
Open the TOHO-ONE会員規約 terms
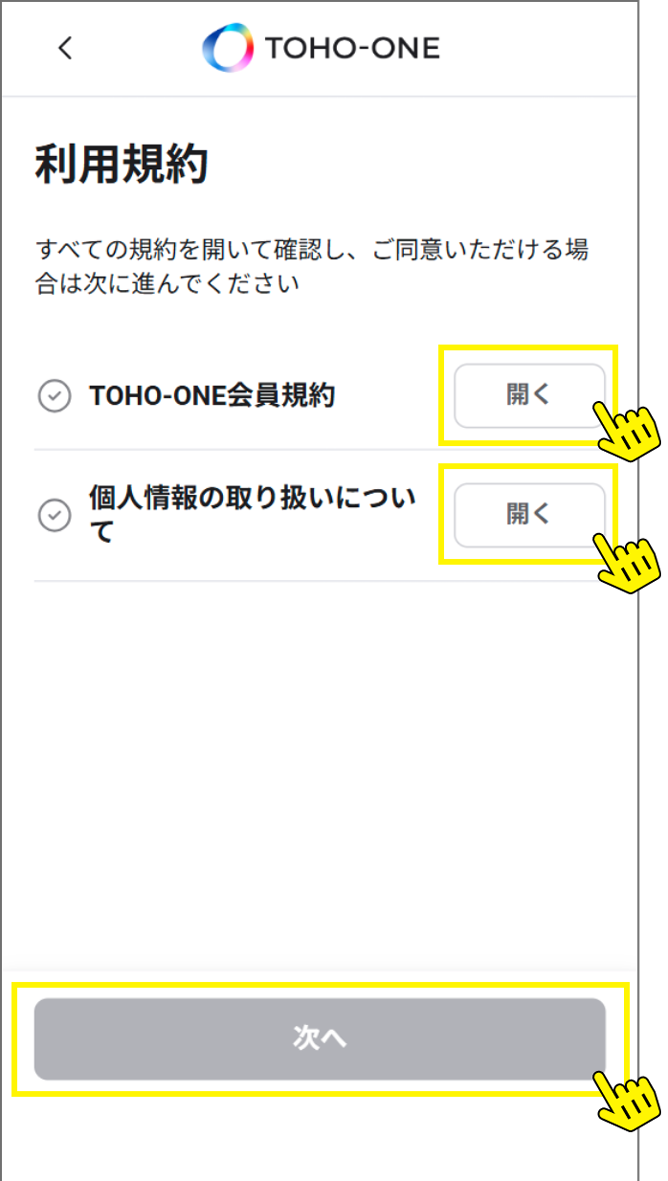529,396
